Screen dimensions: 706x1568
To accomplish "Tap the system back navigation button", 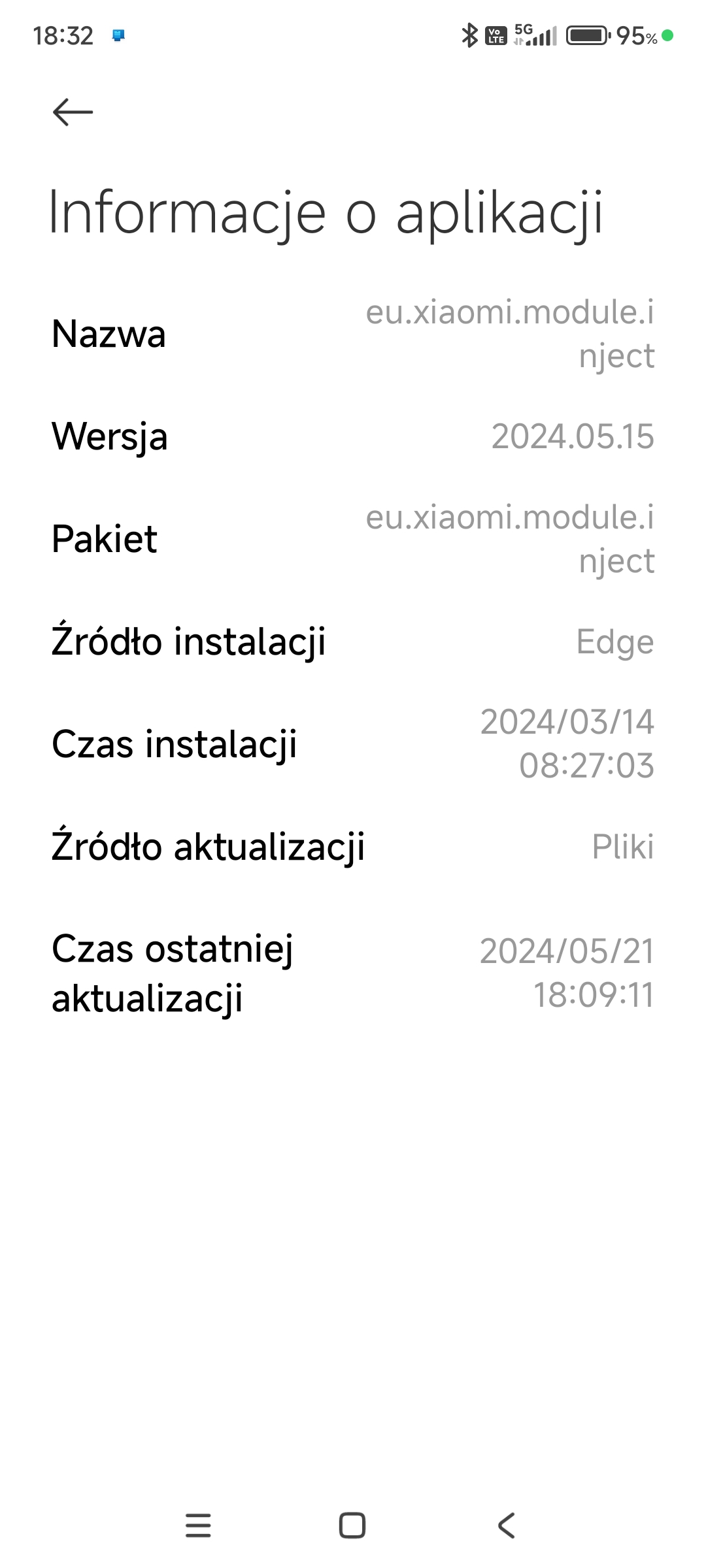I will 506,1526.
